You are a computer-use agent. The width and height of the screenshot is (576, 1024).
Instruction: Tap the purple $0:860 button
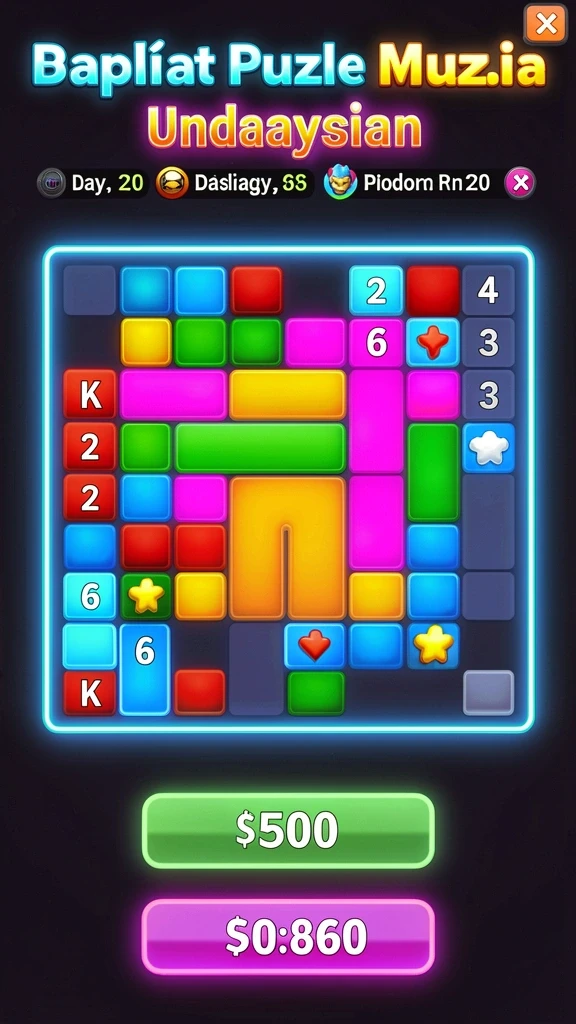pyautogui.click(x=288, y=936)
